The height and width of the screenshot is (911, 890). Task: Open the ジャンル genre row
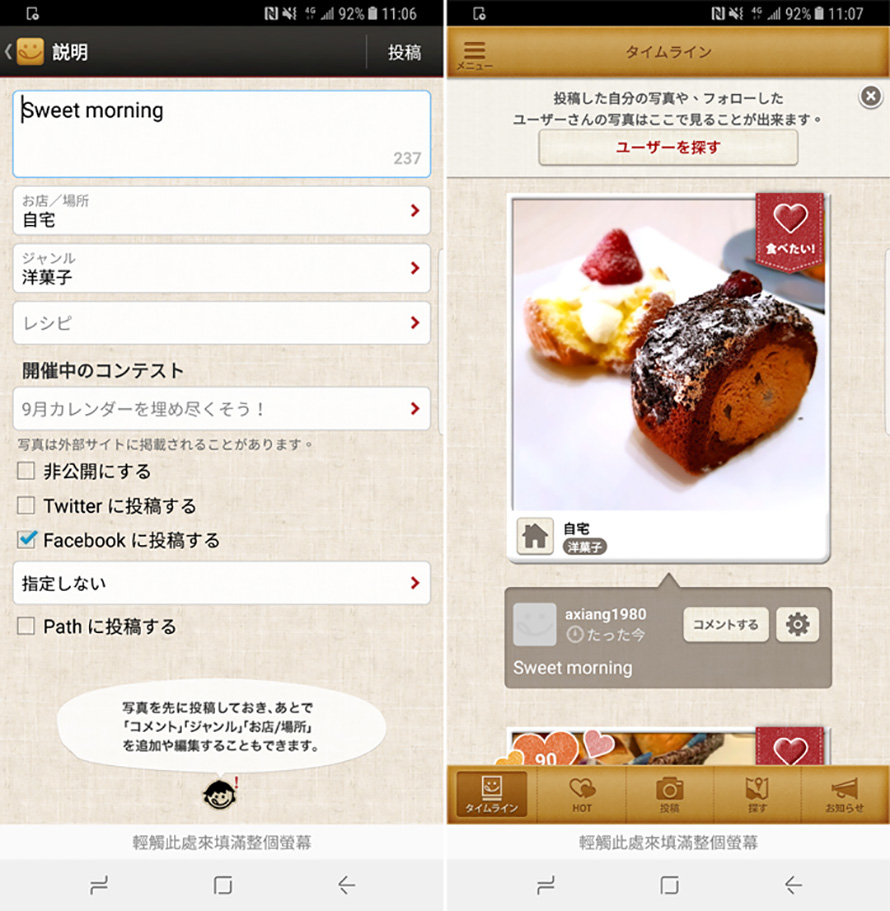pyautogui.click(x=222, y=268)
